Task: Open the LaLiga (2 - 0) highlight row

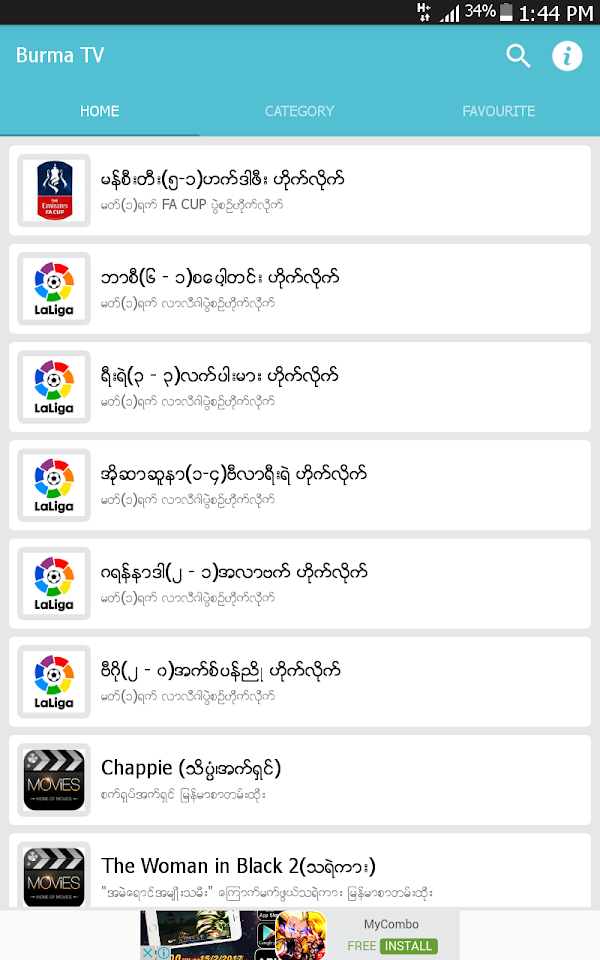Action: pos(300,681)
